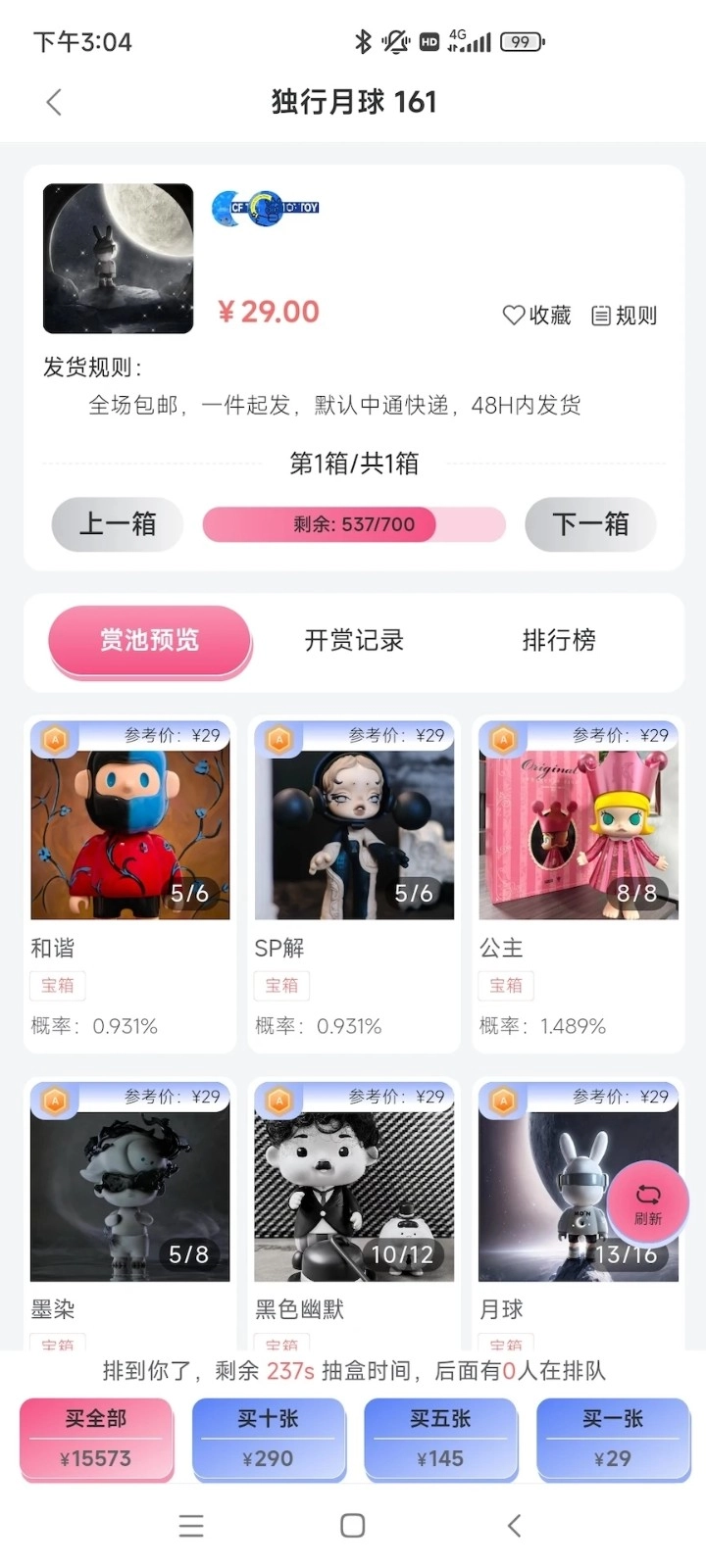The image size is (706, 1568).
Task: Tap the back arrow to exit product page
Action: point(54,102)
